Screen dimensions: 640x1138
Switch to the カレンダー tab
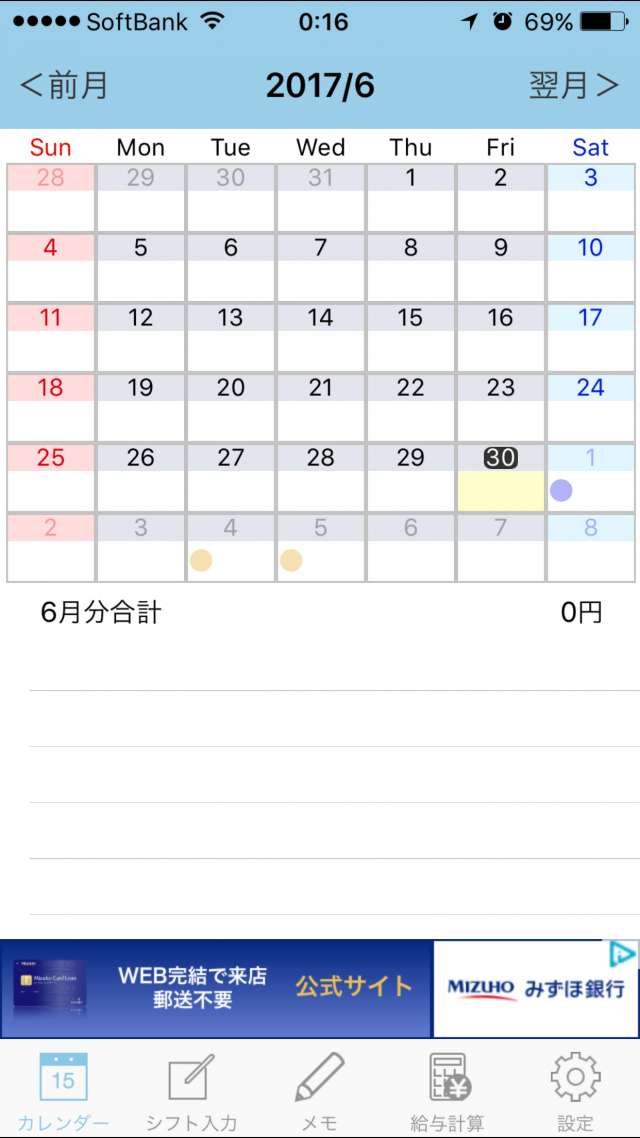(x=63, y=1091)
